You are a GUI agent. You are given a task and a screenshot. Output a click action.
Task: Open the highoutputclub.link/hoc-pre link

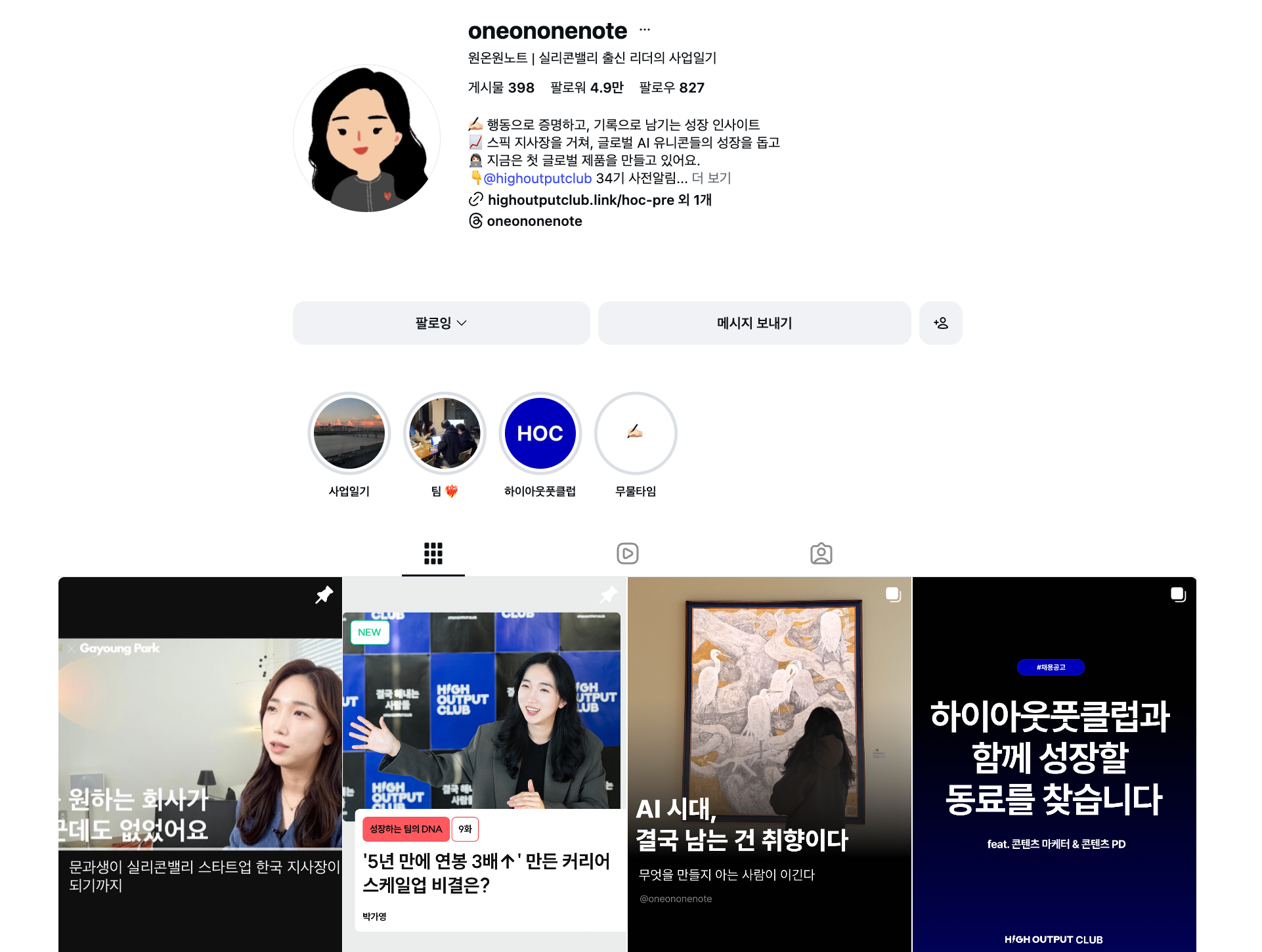581,200
